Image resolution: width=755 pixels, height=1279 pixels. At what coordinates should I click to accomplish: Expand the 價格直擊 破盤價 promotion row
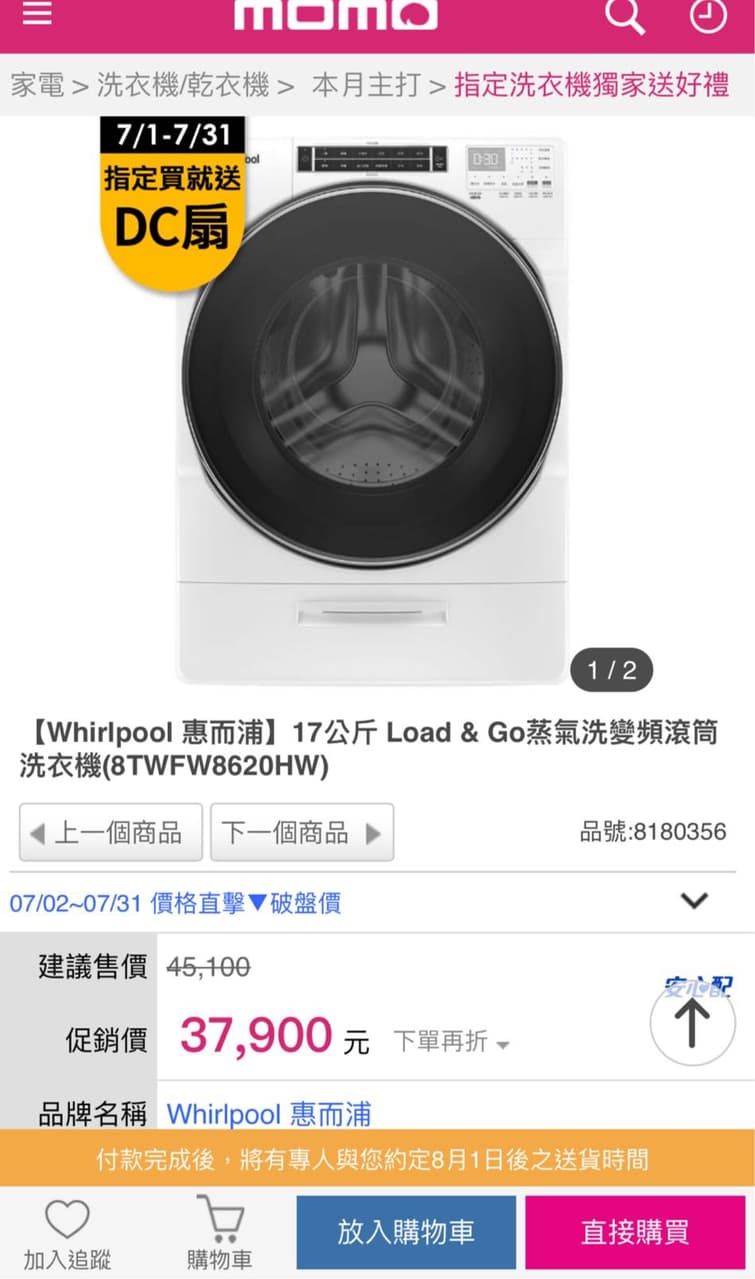point(377,902)
